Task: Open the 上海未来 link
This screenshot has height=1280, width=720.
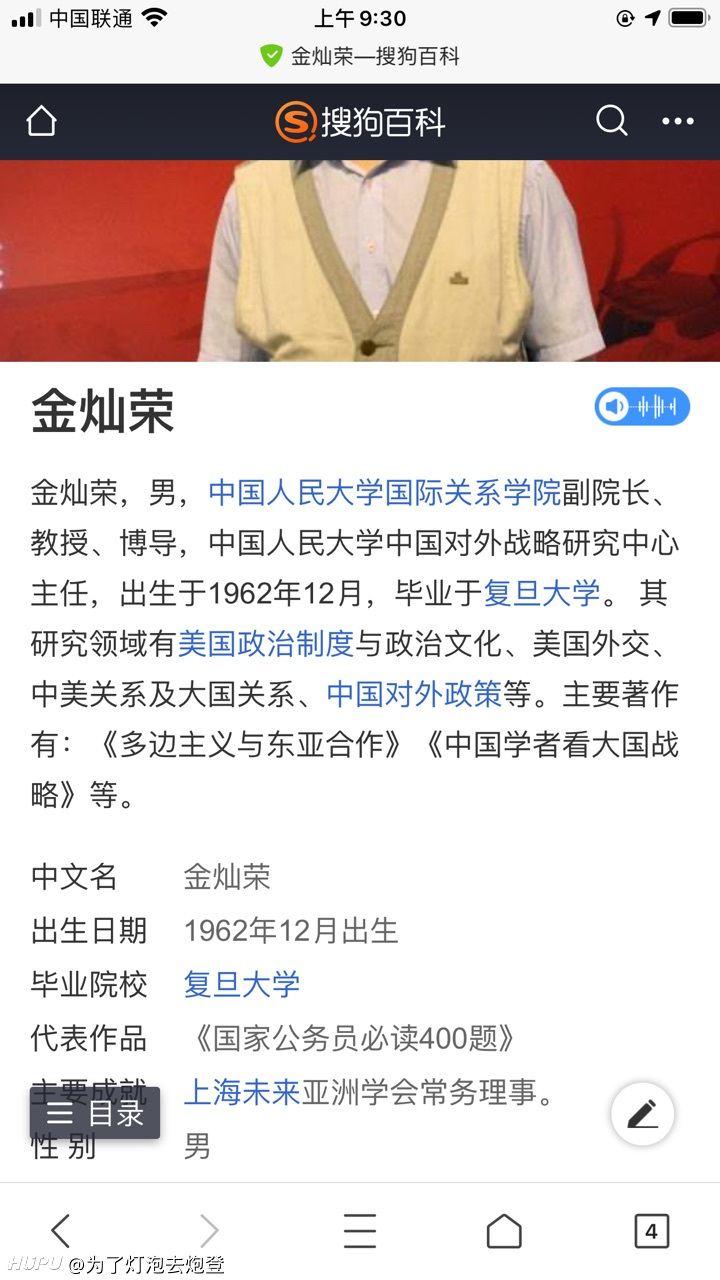Action: (242, 1092)
